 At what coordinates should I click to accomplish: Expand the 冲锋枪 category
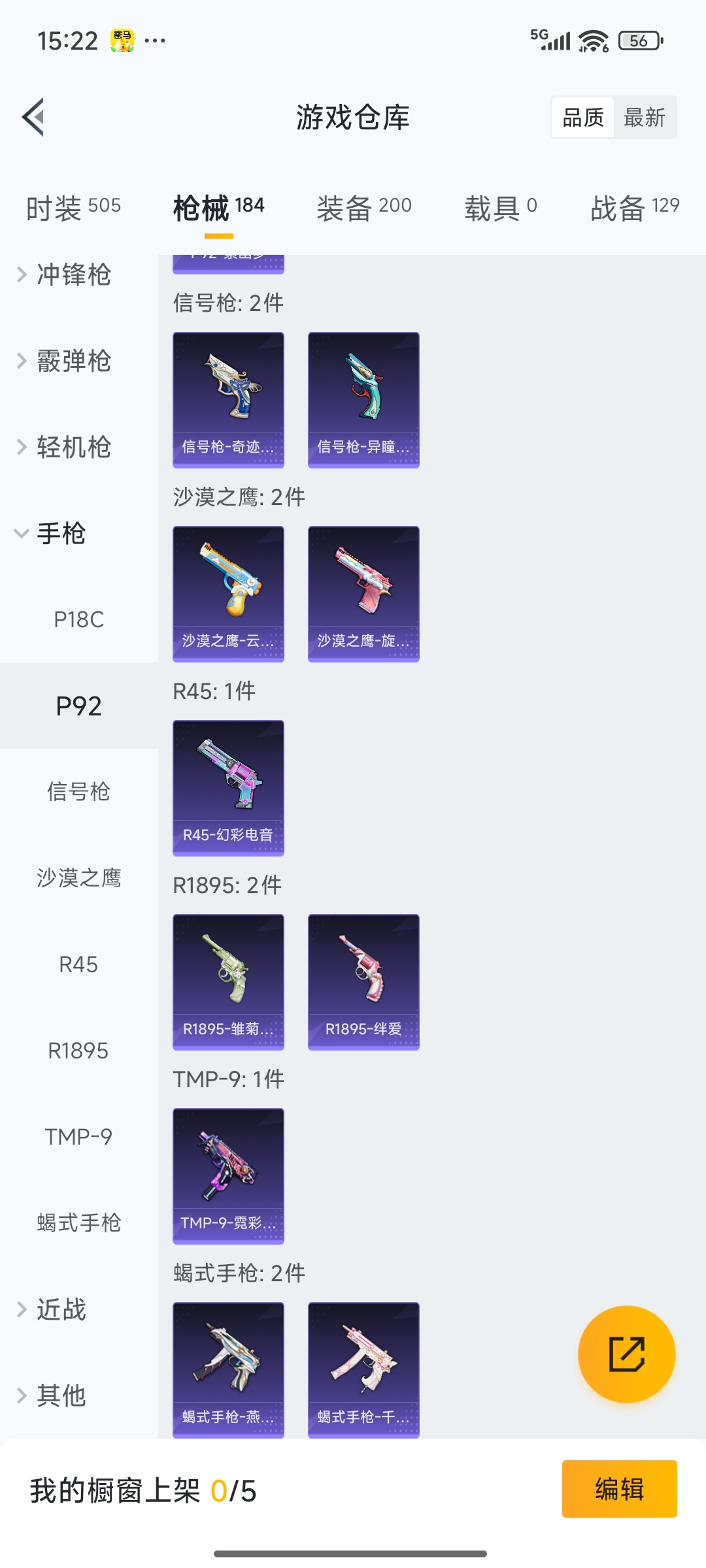click(70, 275)
